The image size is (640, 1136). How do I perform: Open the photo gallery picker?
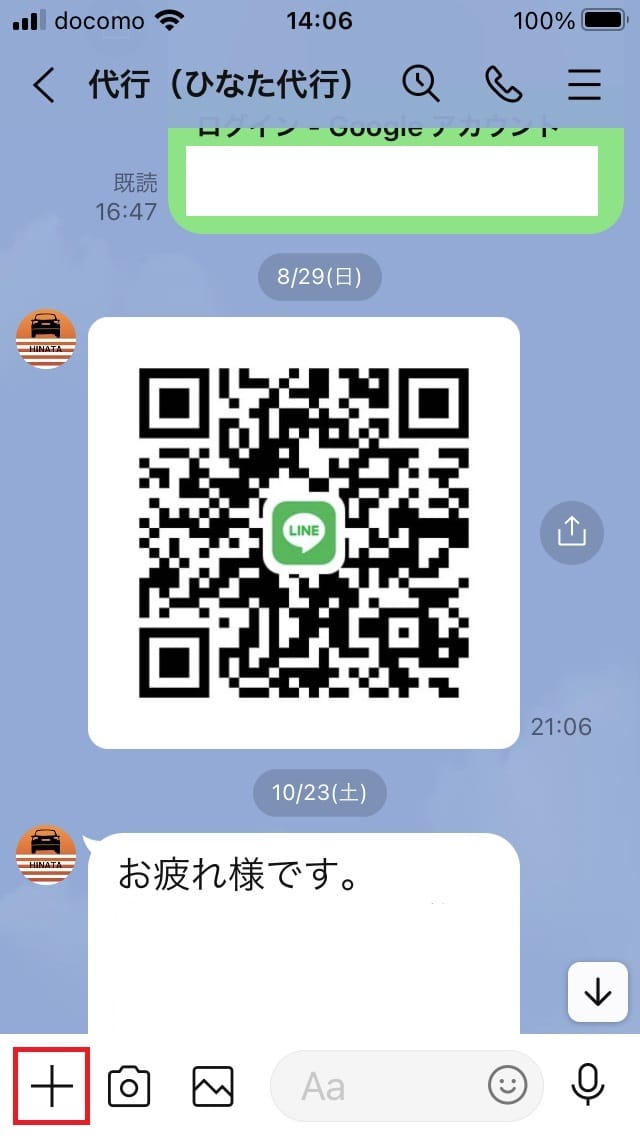click(x=213, y=1085)
